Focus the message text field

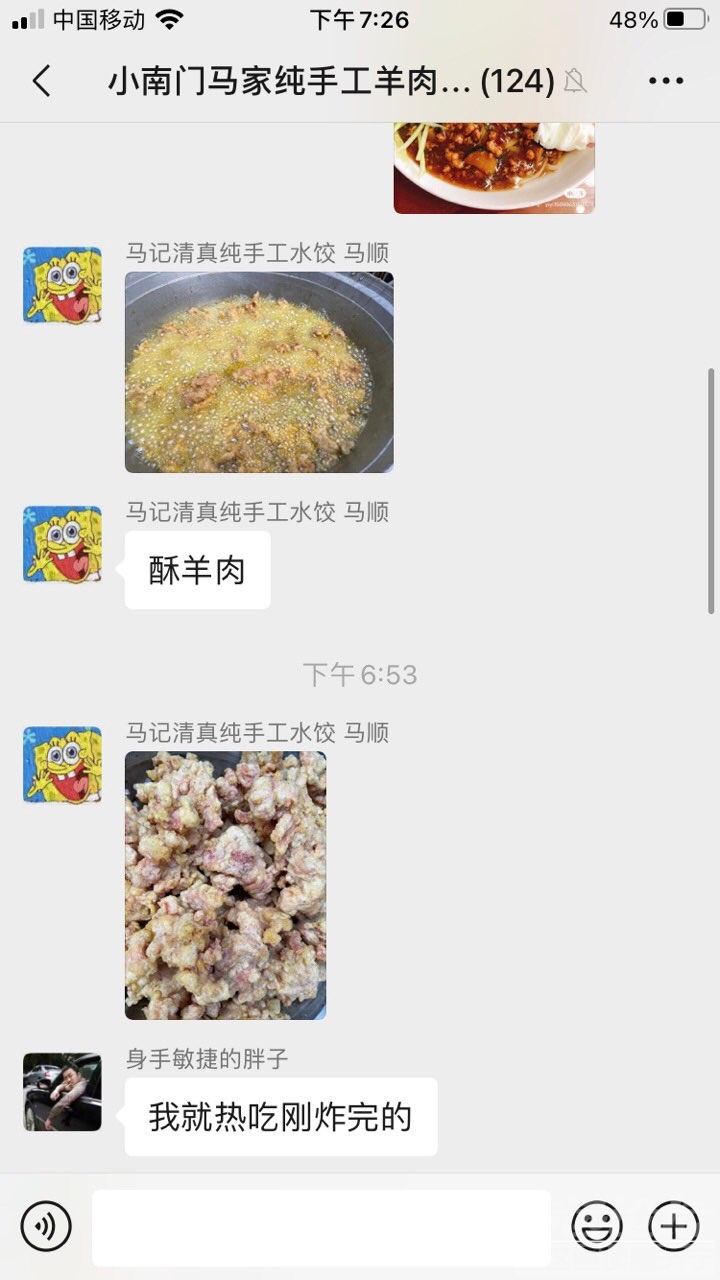coord(321,1227)
